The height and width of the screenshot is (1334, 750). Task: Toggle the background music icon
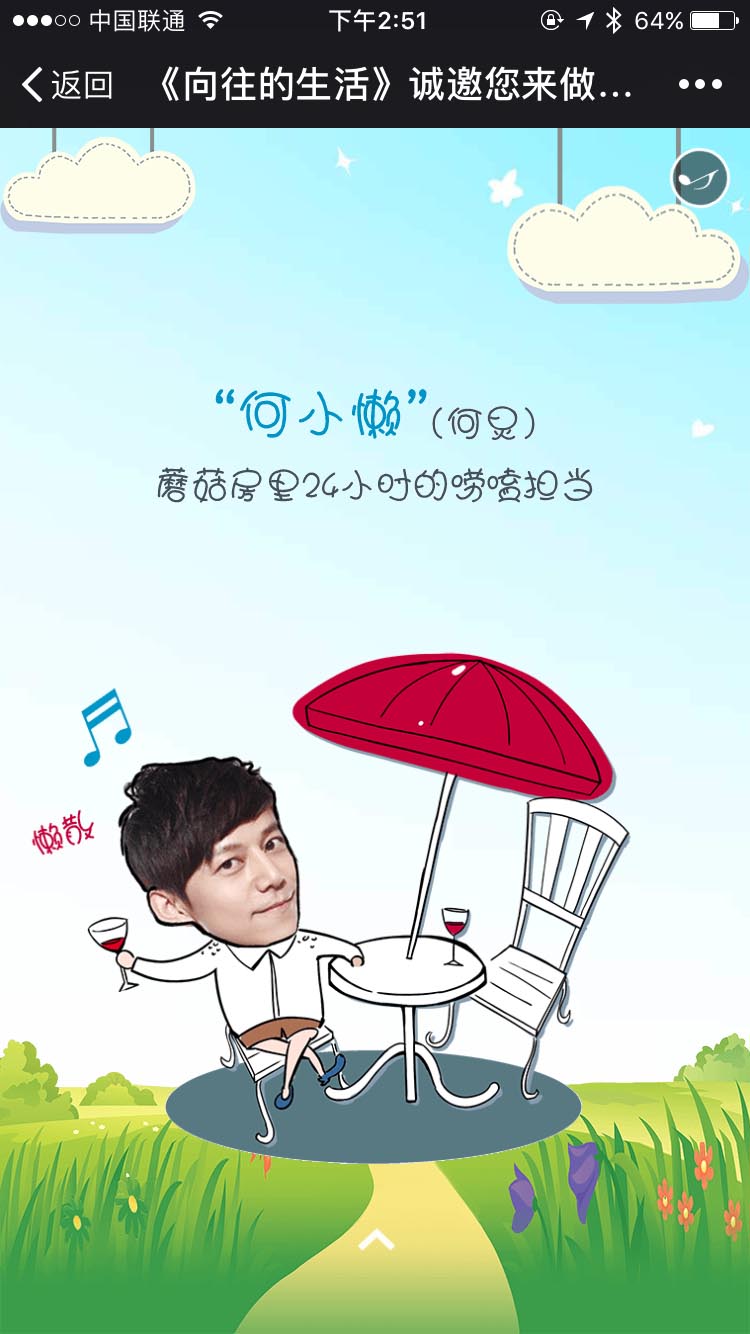699,178
